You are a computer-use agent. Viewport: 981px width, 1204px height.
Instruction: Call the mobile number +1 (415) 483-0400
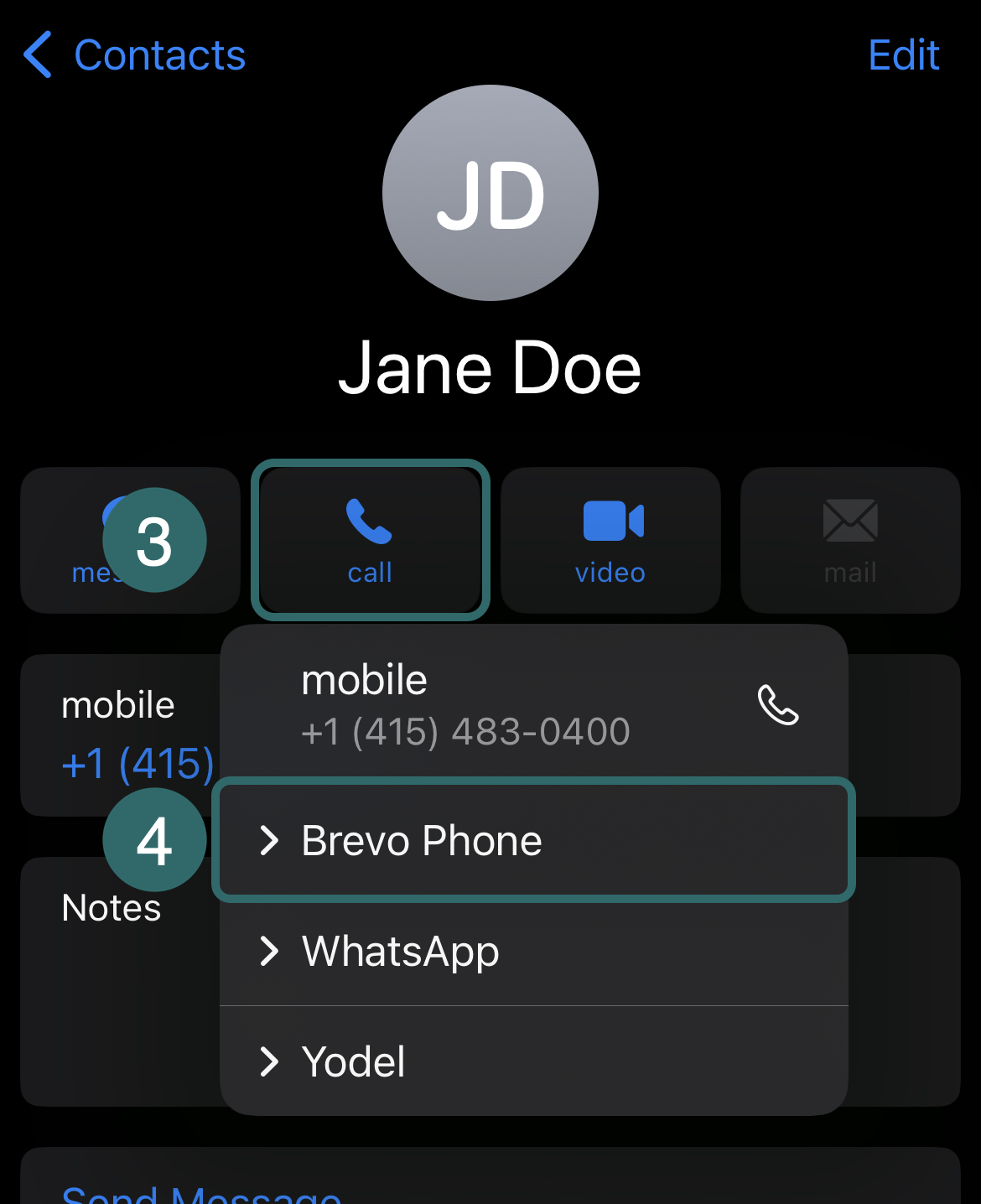pos(533,704)
